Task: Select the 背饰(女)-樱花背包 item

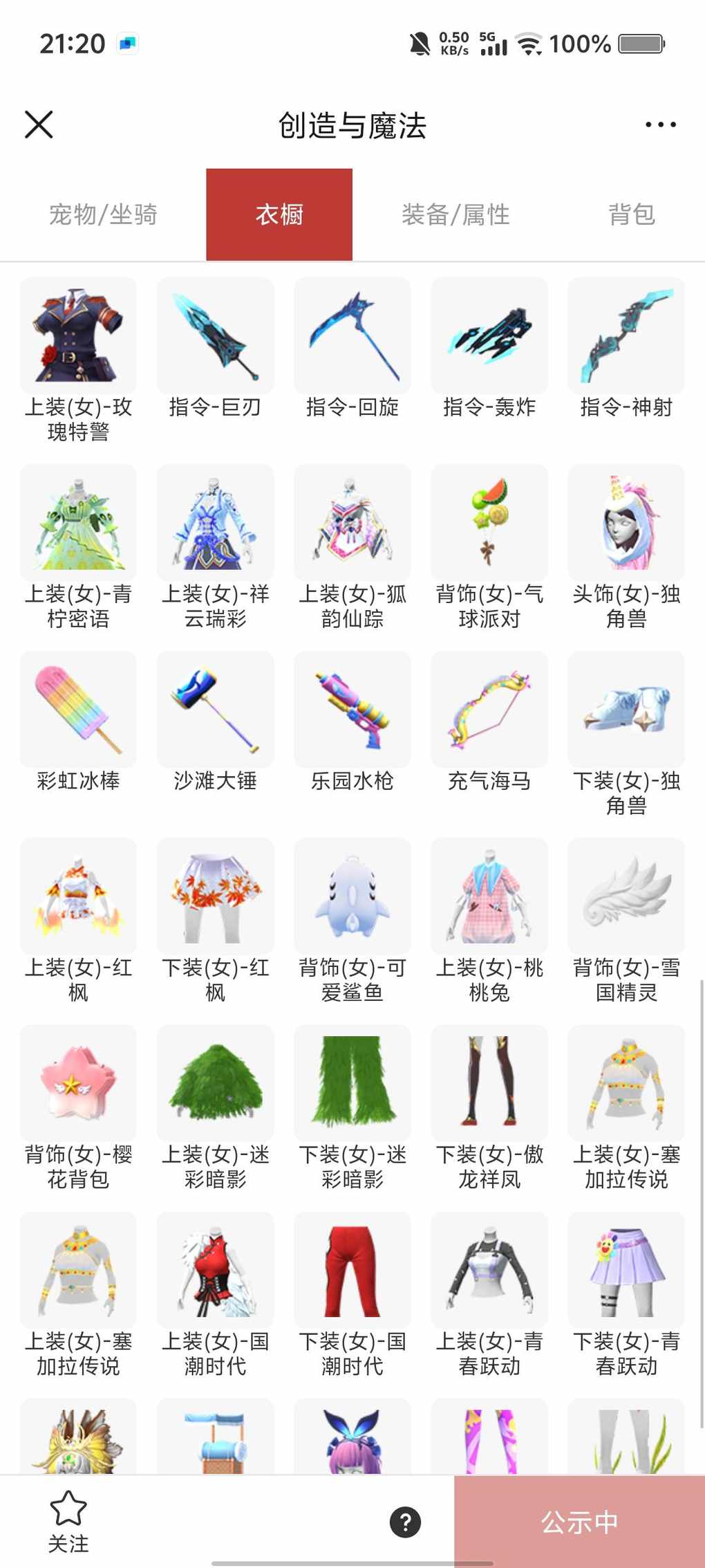Action: [x=78, y=1083]
